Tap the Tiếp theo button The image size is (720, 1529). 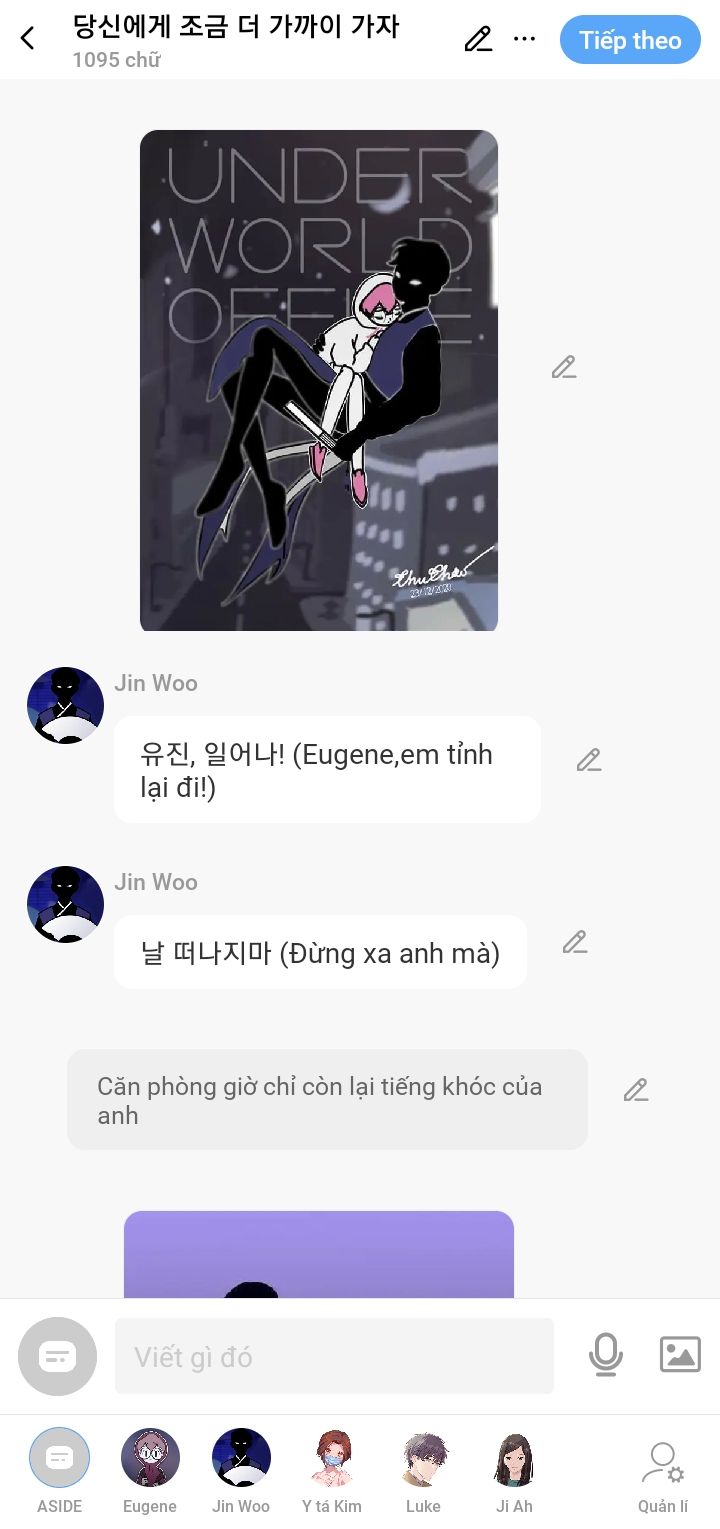click(x=629, y=40)
